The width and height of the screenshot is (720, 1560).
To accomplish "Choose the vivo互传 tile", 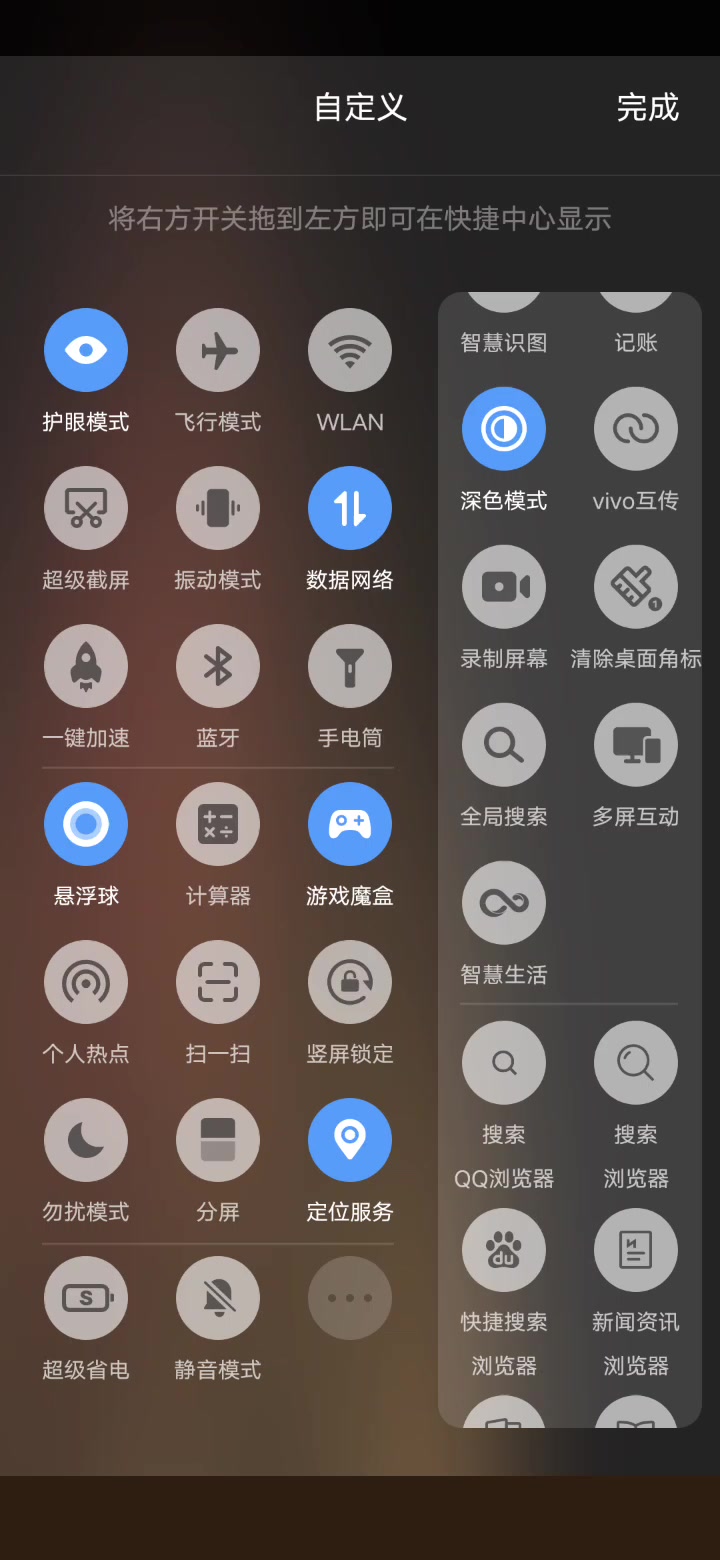I will pos(636,429).
